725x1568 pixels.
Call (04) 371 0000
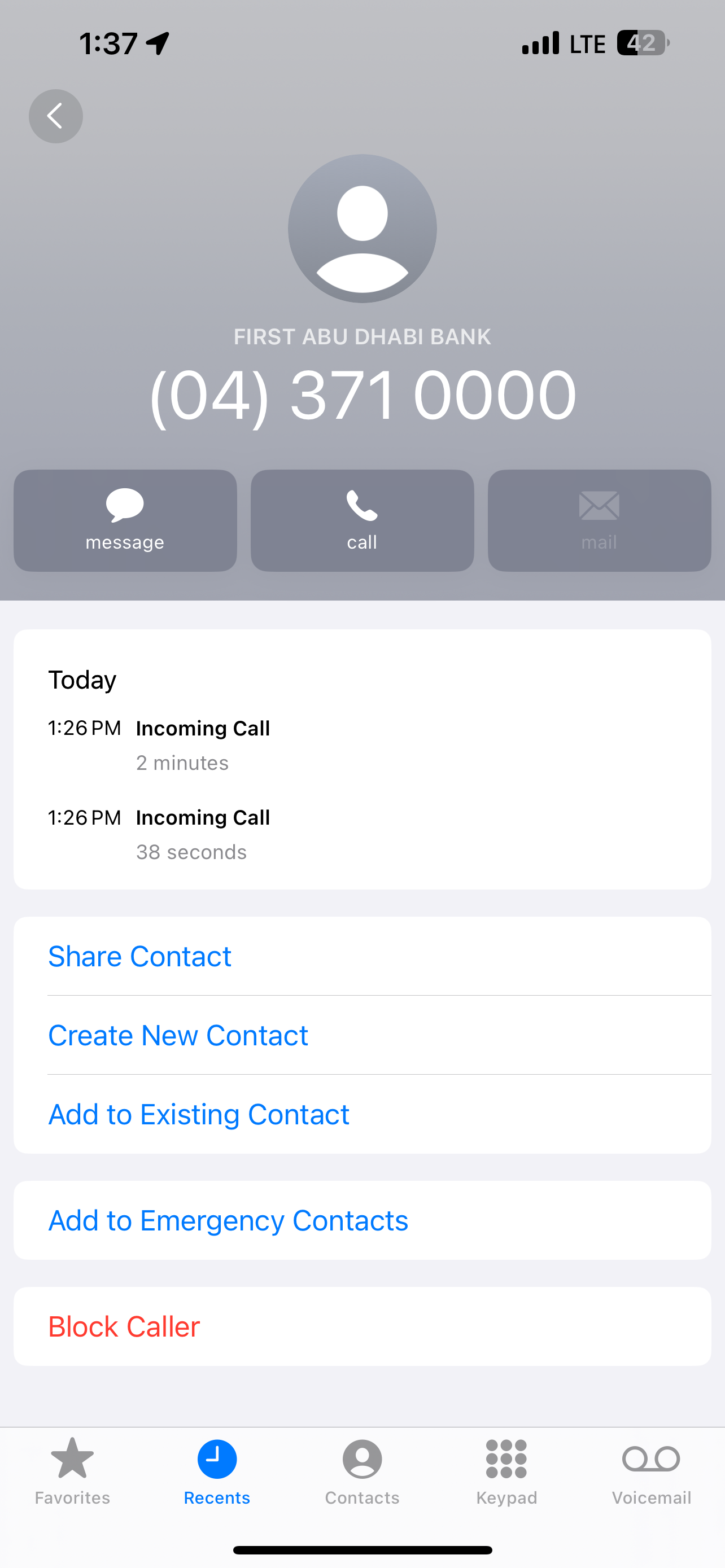pos(362,520)
